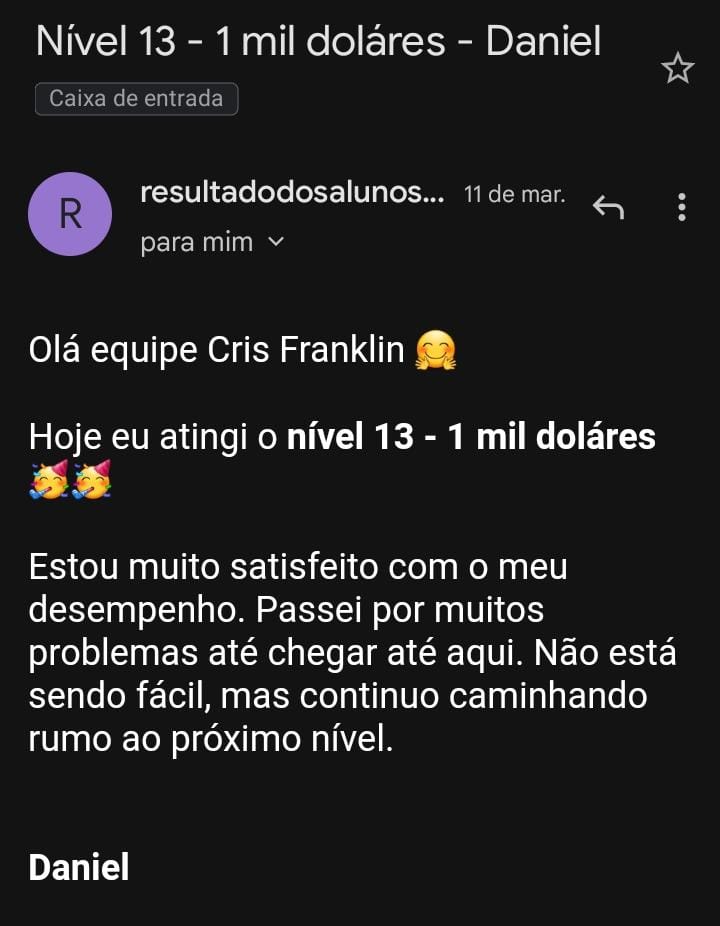Viewport: 720px width, 926px height.
Task: Expand the "para mim" recipient details
Action: point(213,241)
